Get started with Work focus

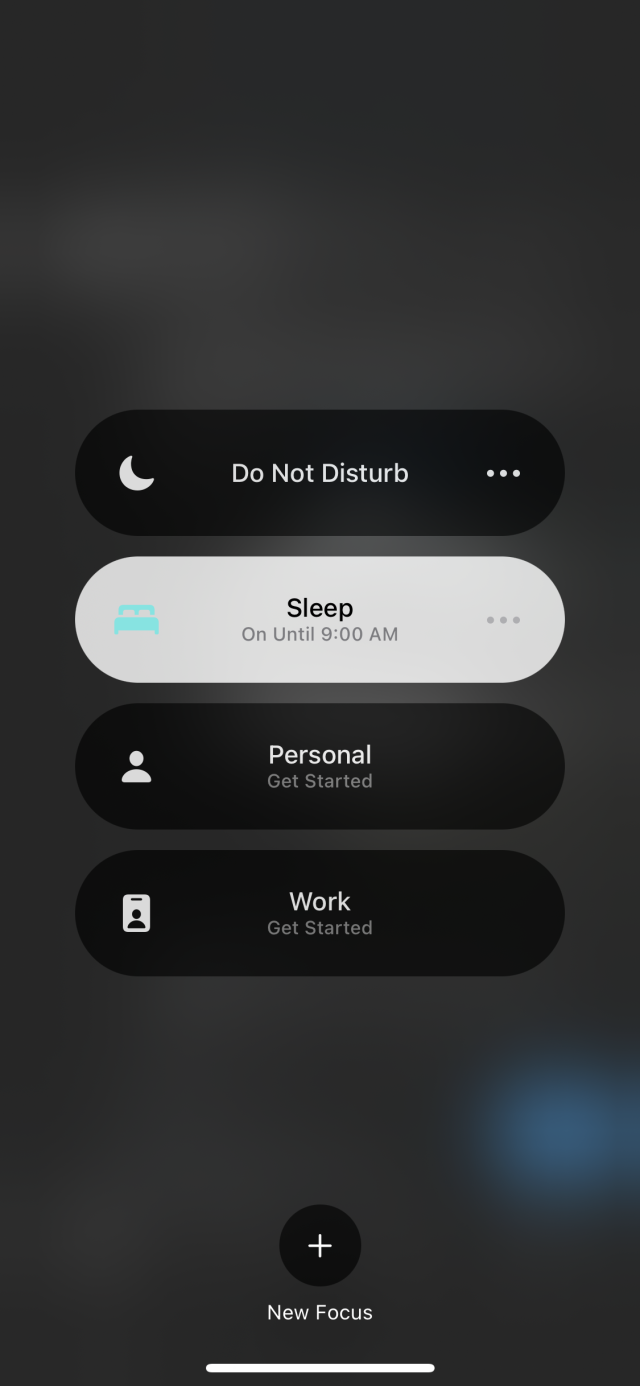[x=320, y=914]
